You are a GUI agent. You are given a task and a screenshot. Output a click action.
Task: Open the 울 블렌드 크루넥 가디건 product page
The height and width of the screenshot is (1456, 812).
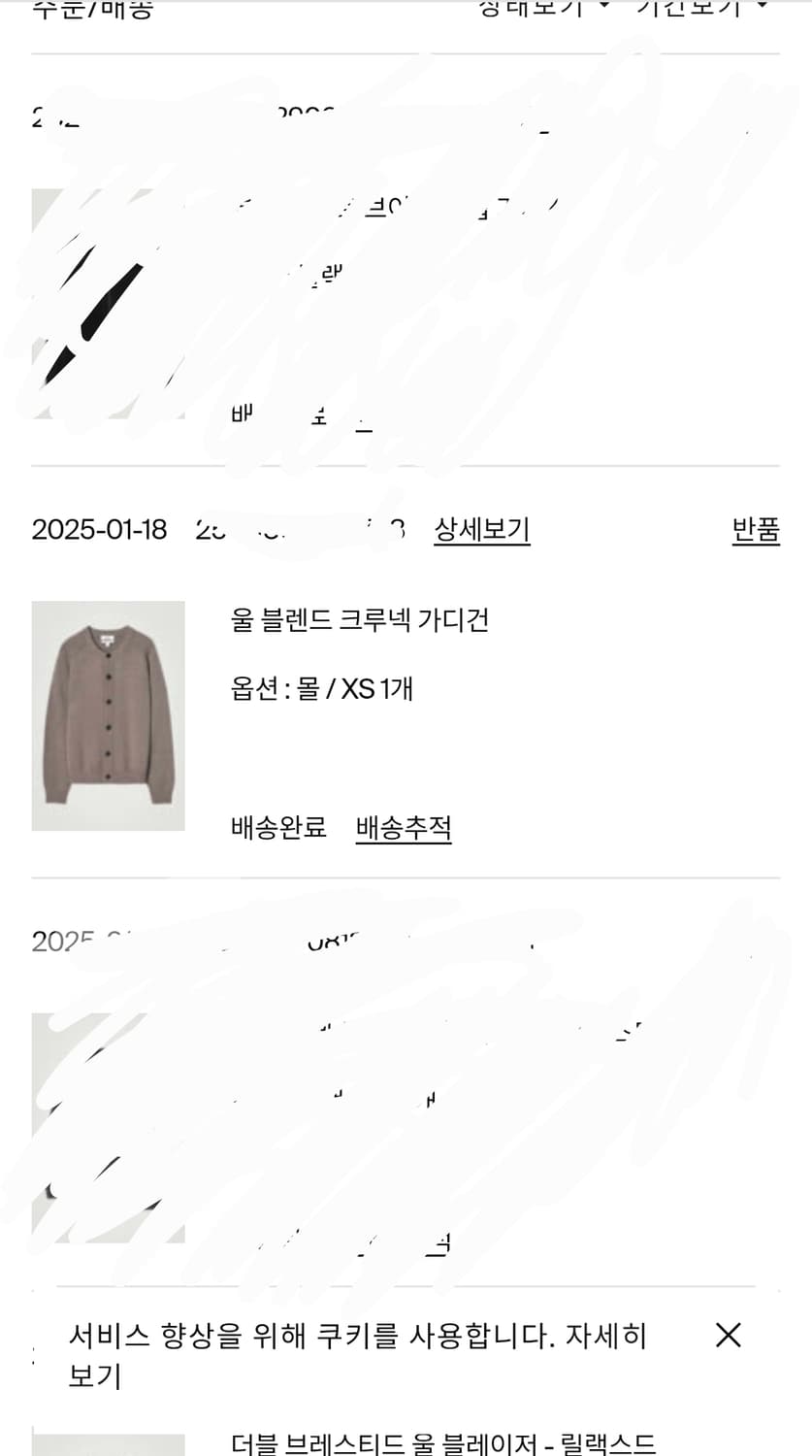360,621
